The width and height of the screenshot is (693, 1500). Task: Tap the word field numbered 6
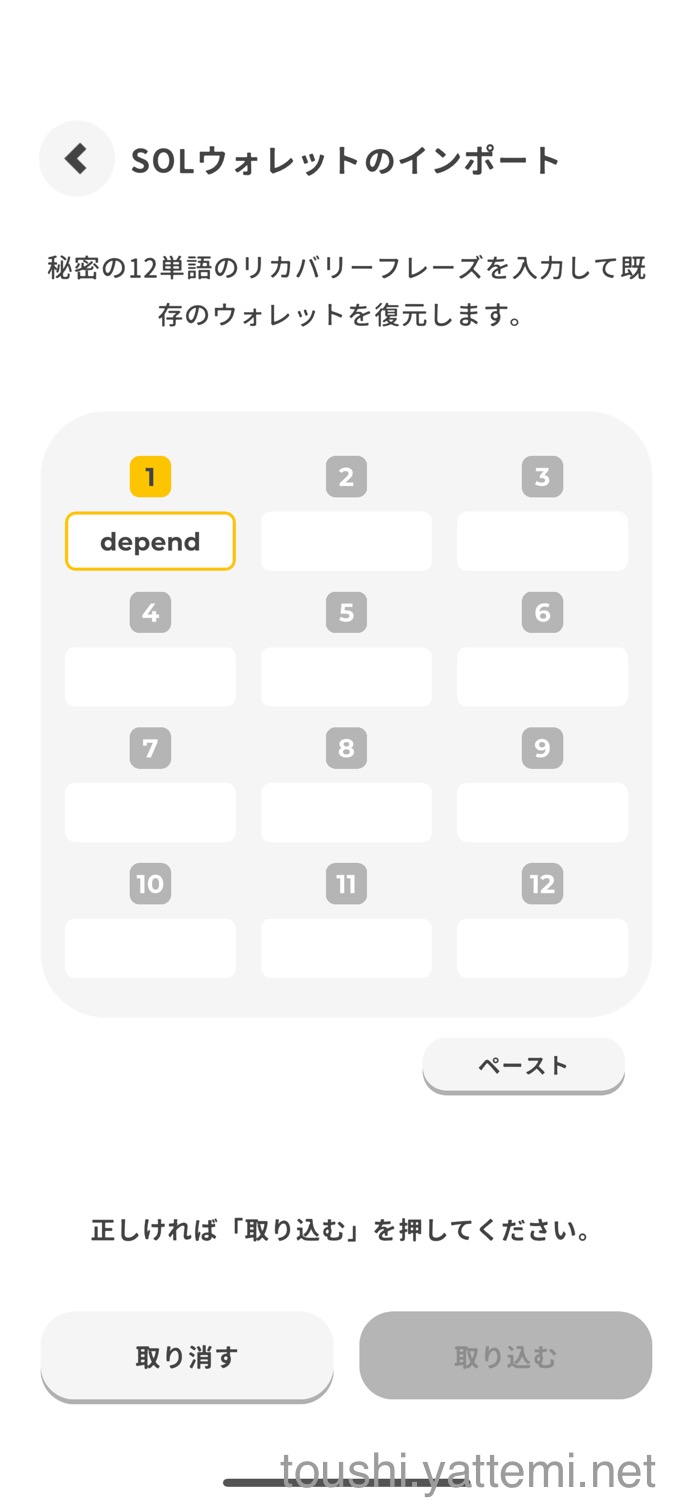click(x=542, y=676)
